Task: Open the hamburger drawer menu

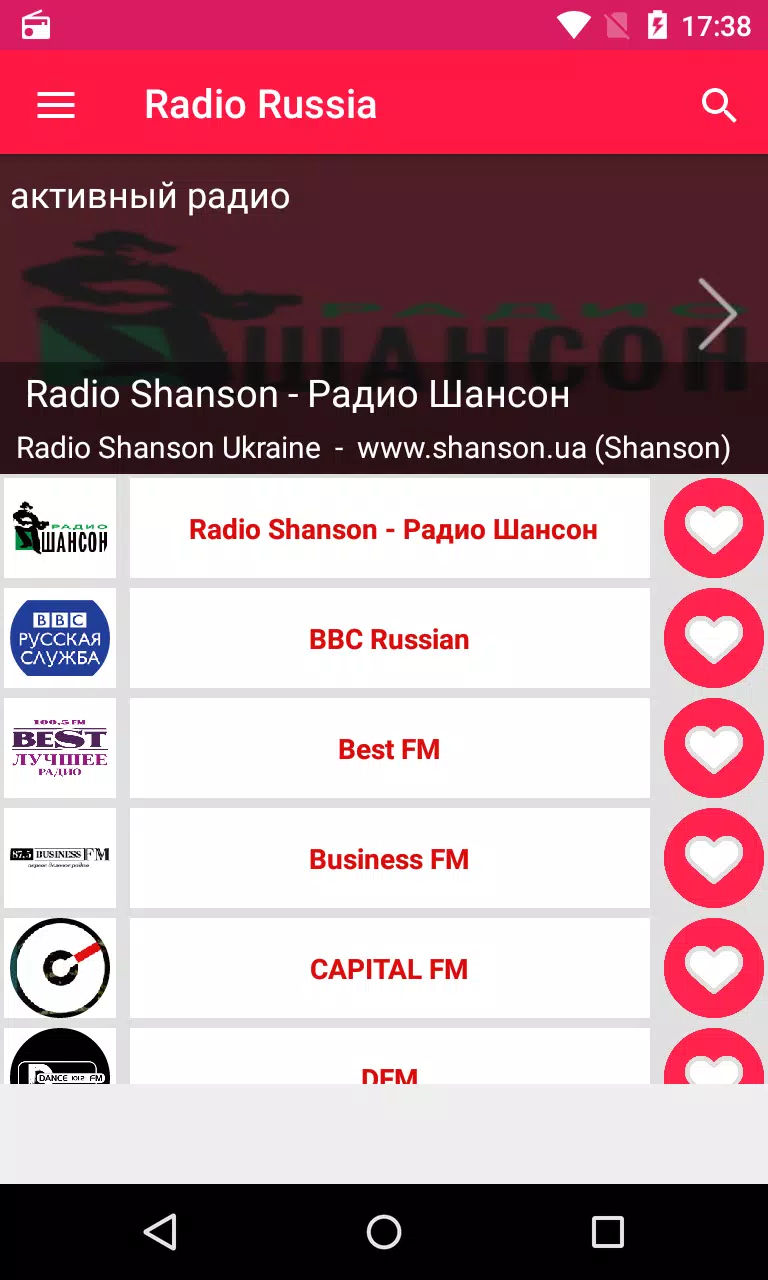Action: pos(56,105)
